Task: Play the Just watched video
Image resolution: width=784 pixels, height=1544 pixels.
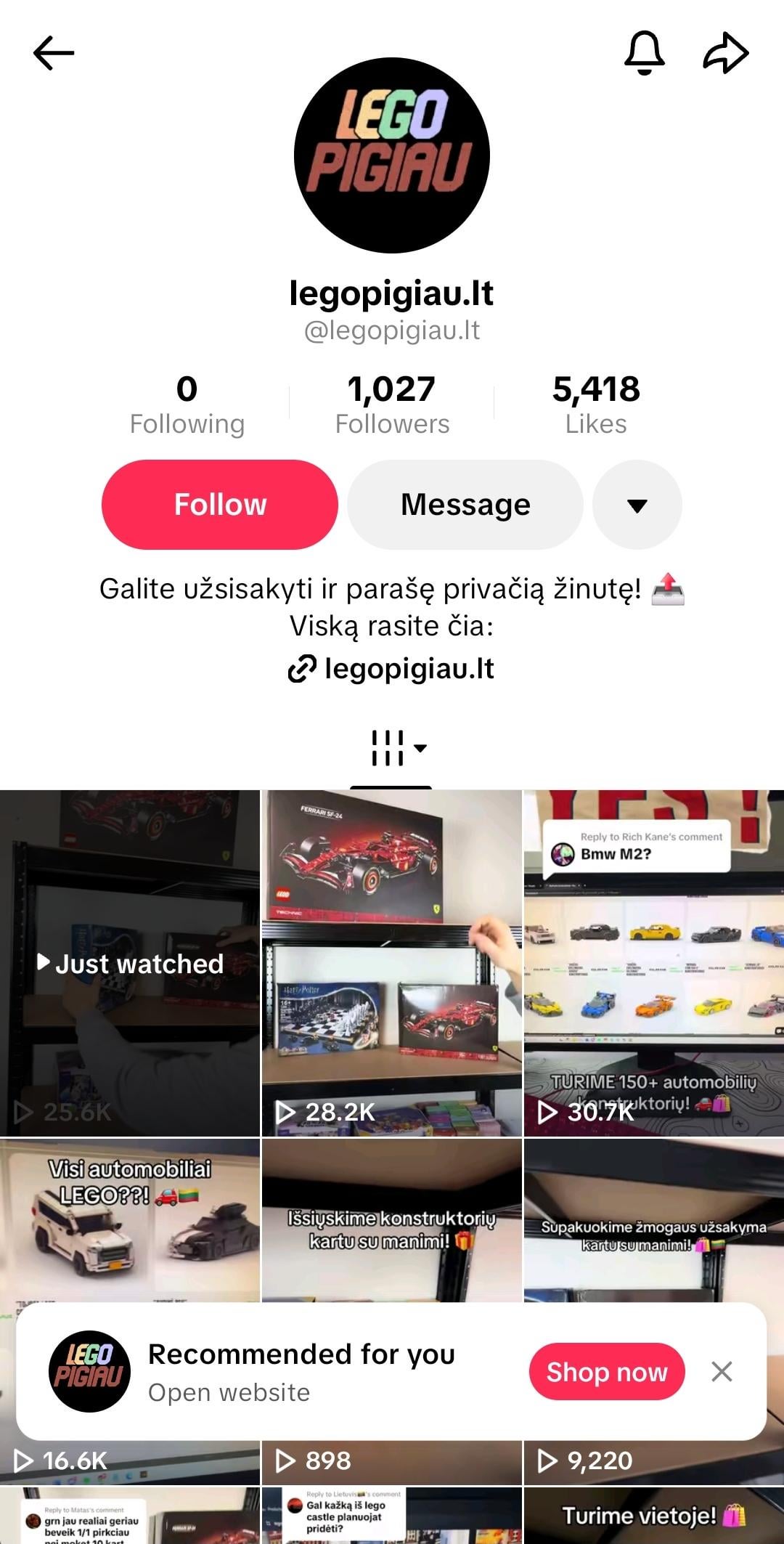Action: [130, 963]
